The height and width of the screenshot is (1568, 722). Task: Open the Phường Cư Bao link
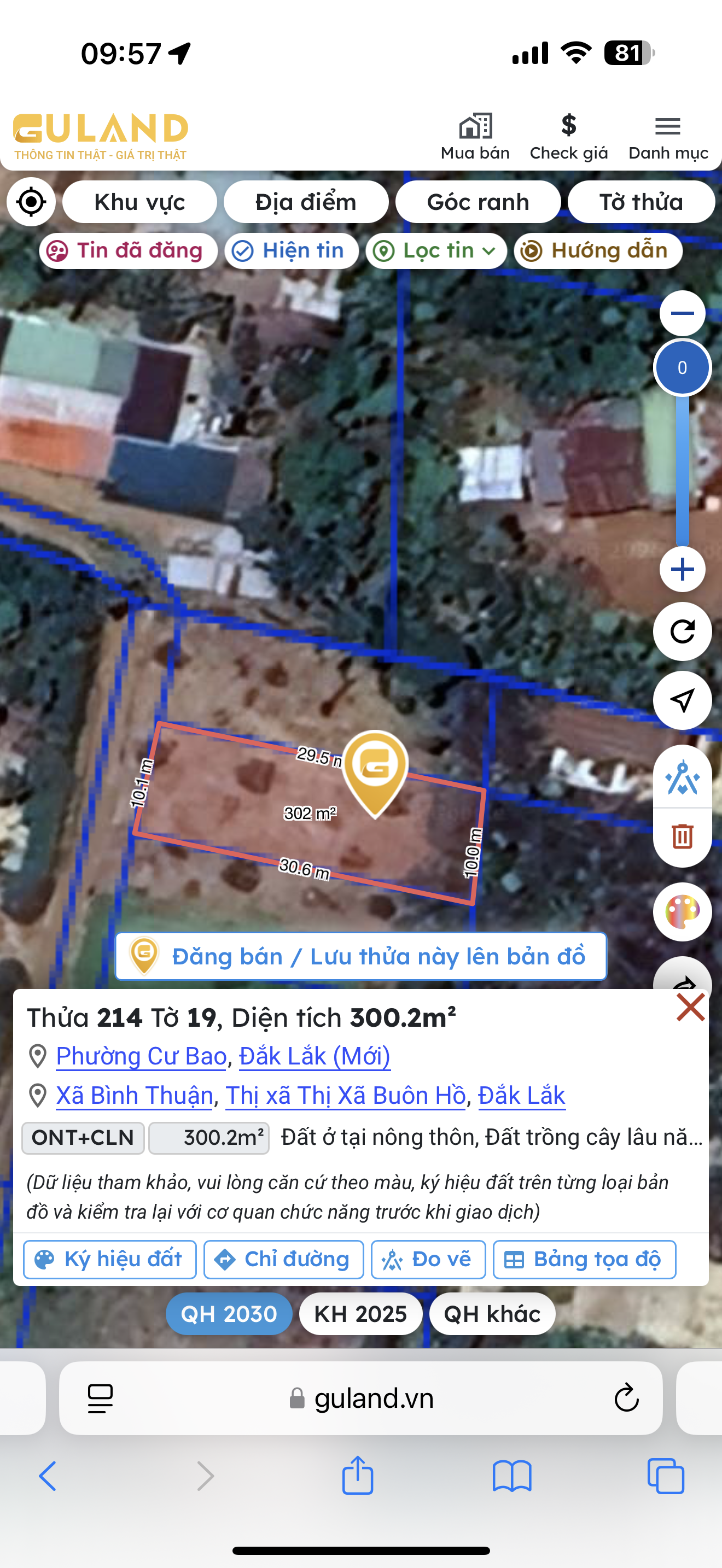point(141,1056)
